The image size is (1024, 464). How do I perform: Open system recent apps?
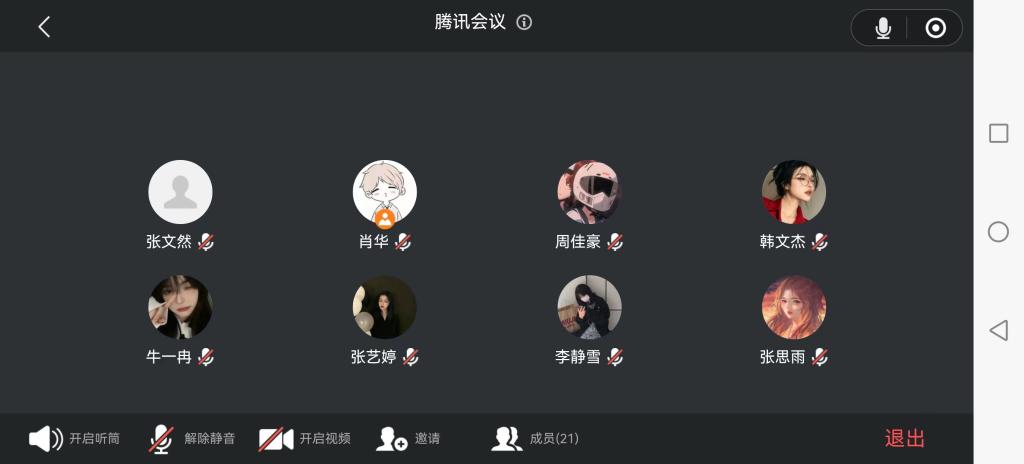(x=998, y=133)
